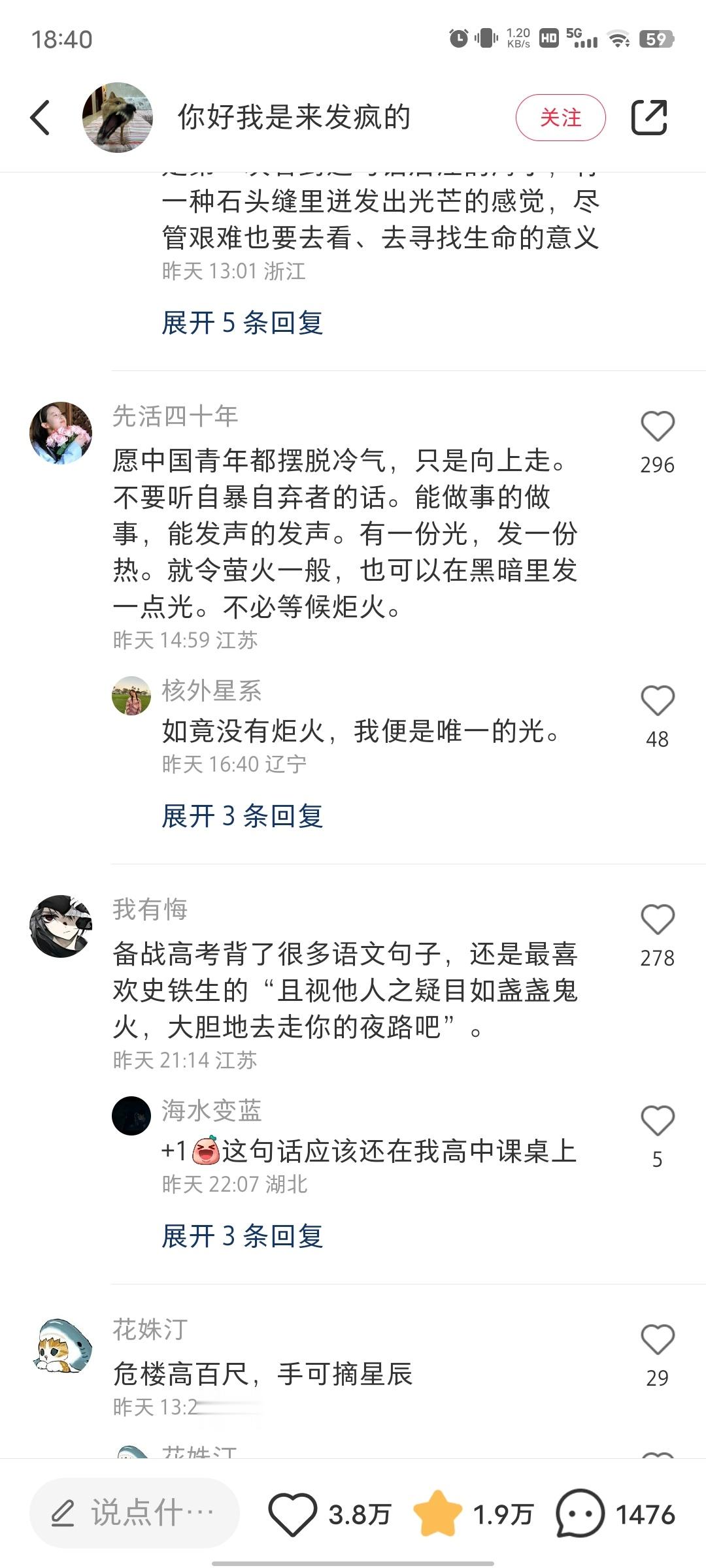Image resolution: width=706 pixels, height=1568 pixels.
Task: Open 海水变蓝's profile avatar
Action: (x=131, y=1116)
